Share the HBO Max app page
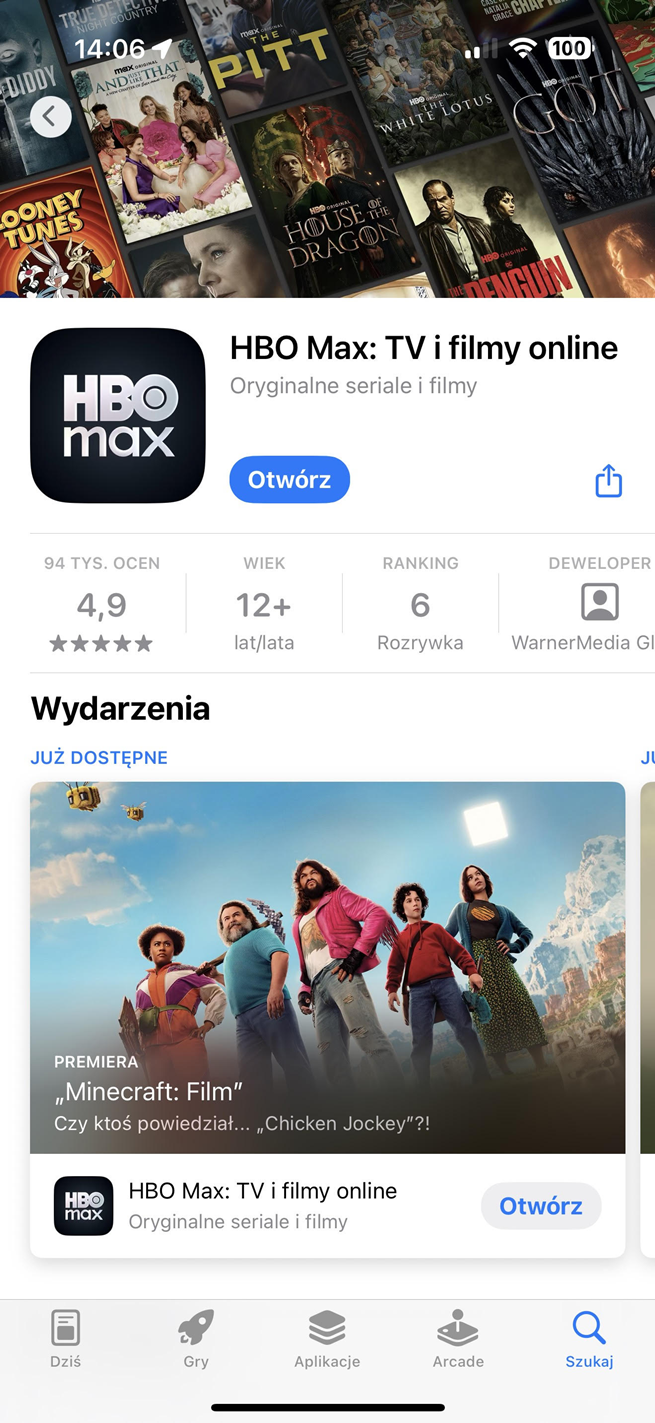 pyautogui.click(x=608, y=481)
